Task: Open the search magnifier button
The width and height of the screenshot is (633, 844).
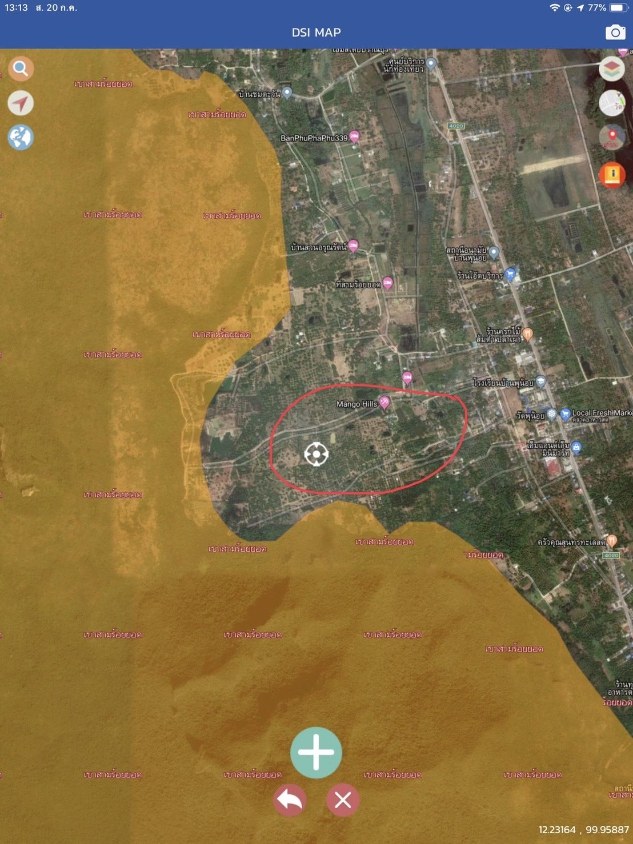Action: point(21,69)
